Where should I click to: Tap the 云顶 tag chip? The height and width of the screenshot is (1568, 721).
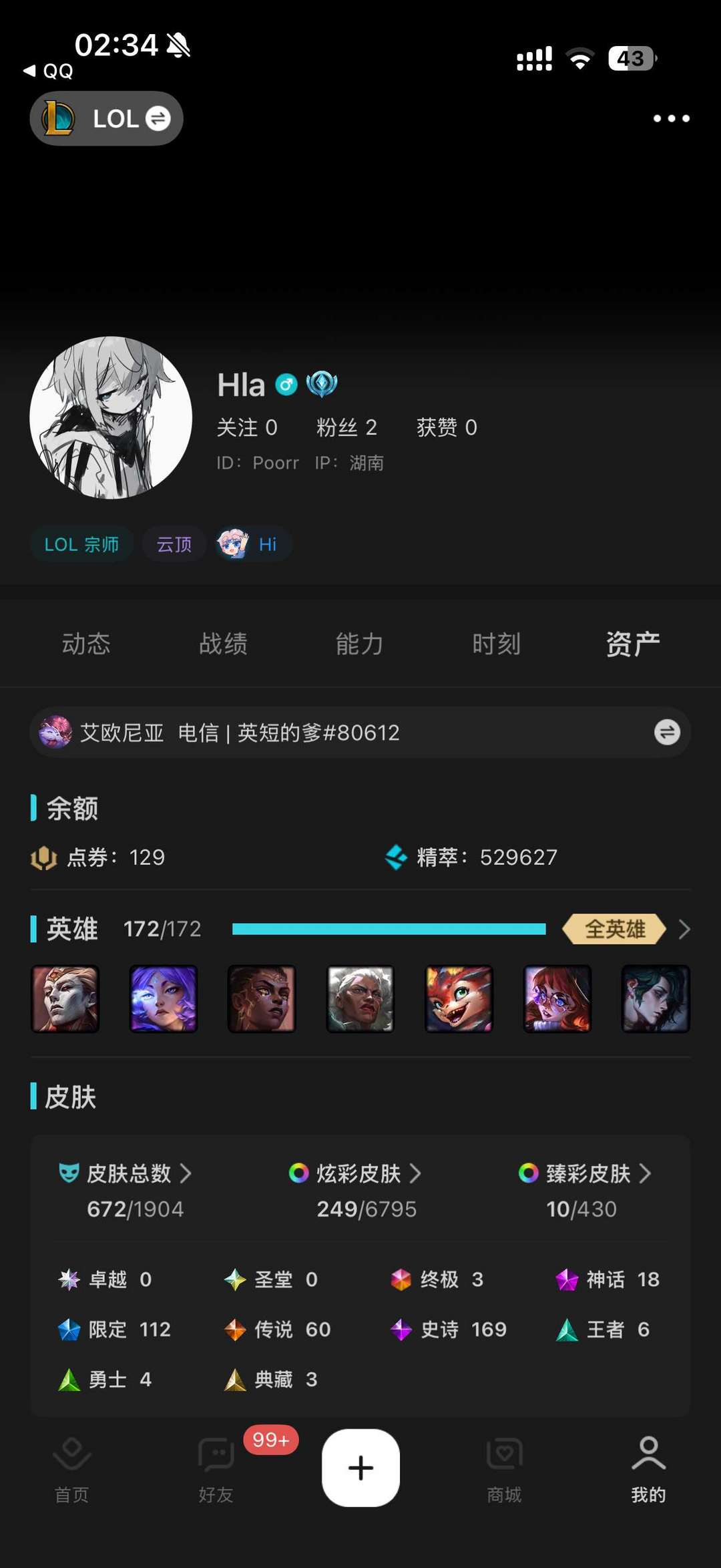pyautogui.click(x=174, y=544)
